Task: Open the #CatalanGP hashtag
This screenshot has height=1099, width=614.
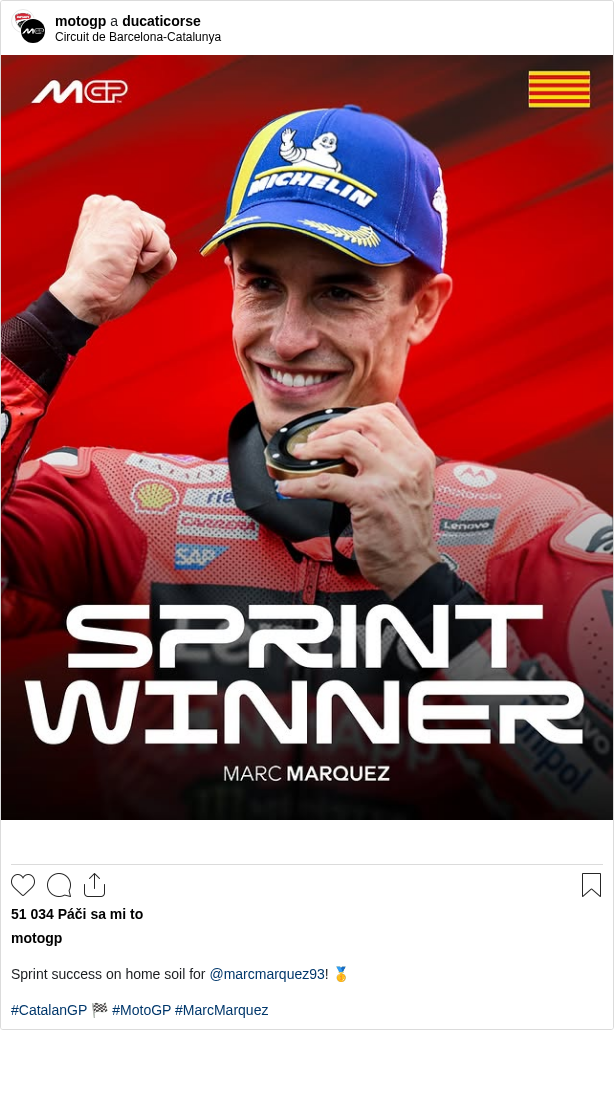Action: click(x=49, y=1010)
